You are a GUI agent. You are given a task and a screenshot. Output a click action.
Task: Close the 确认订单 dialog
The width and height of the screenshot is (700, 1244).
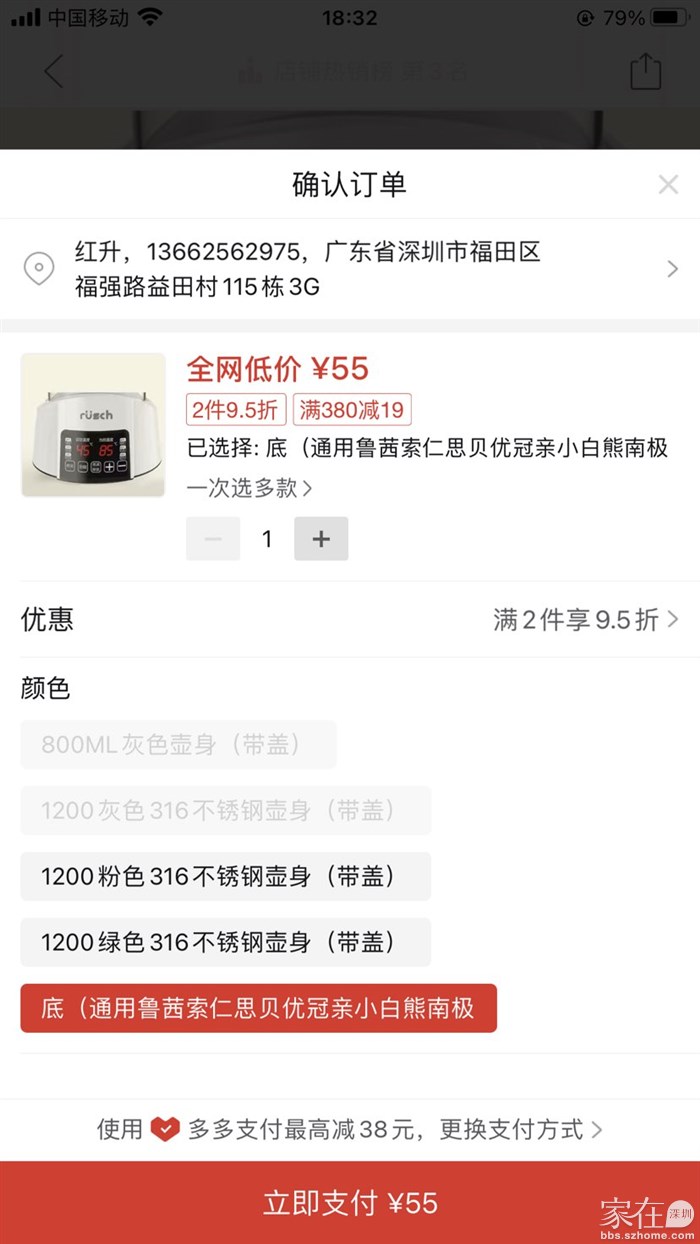point(668,185)
